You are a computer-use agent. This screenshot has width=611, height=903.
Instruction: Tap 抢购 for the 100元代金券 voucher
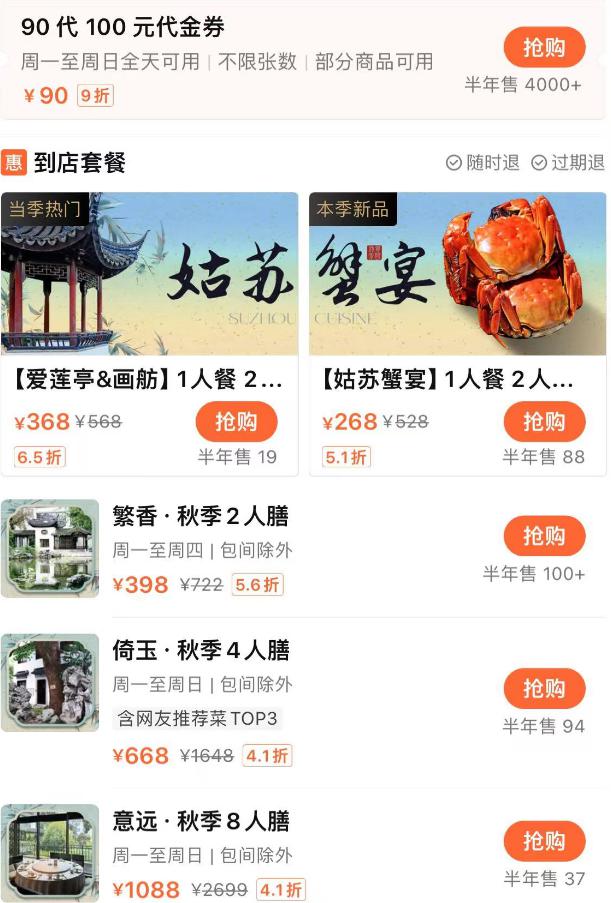pyautogui.click(x=543, y=47)
